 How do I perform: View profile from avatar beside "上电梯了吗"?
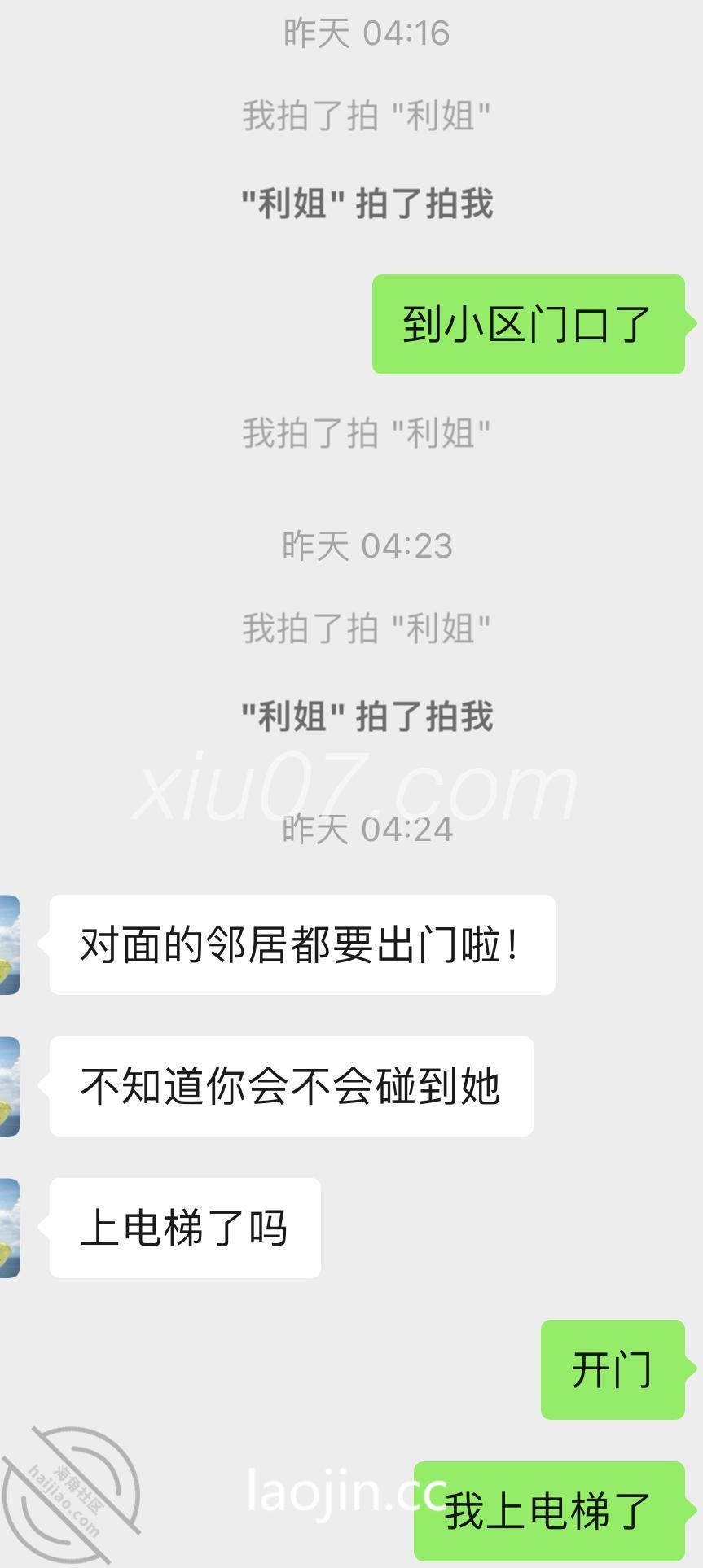pos(9,1228)
